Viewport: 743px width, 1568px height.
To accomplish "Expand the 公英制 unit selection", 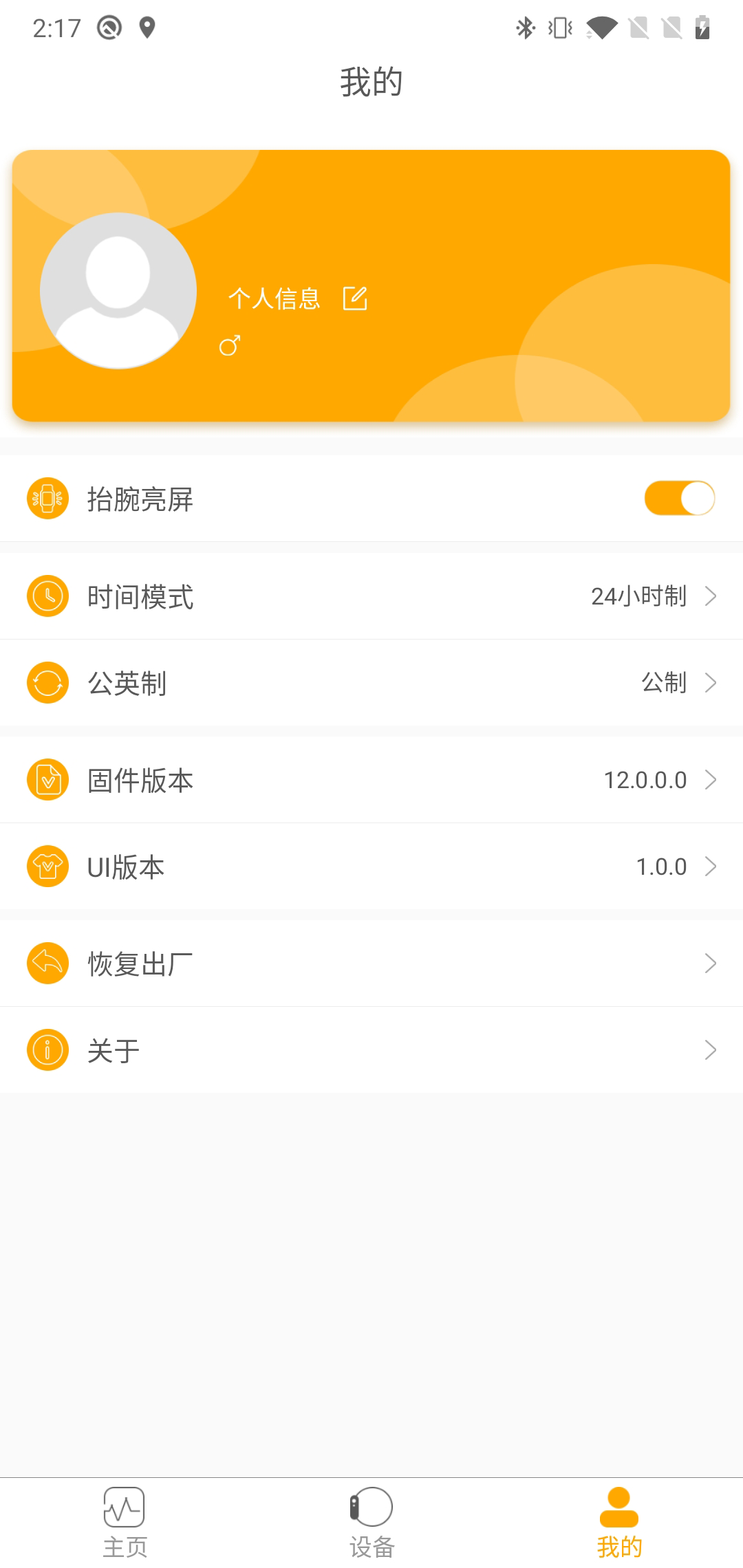I will 711,683.
